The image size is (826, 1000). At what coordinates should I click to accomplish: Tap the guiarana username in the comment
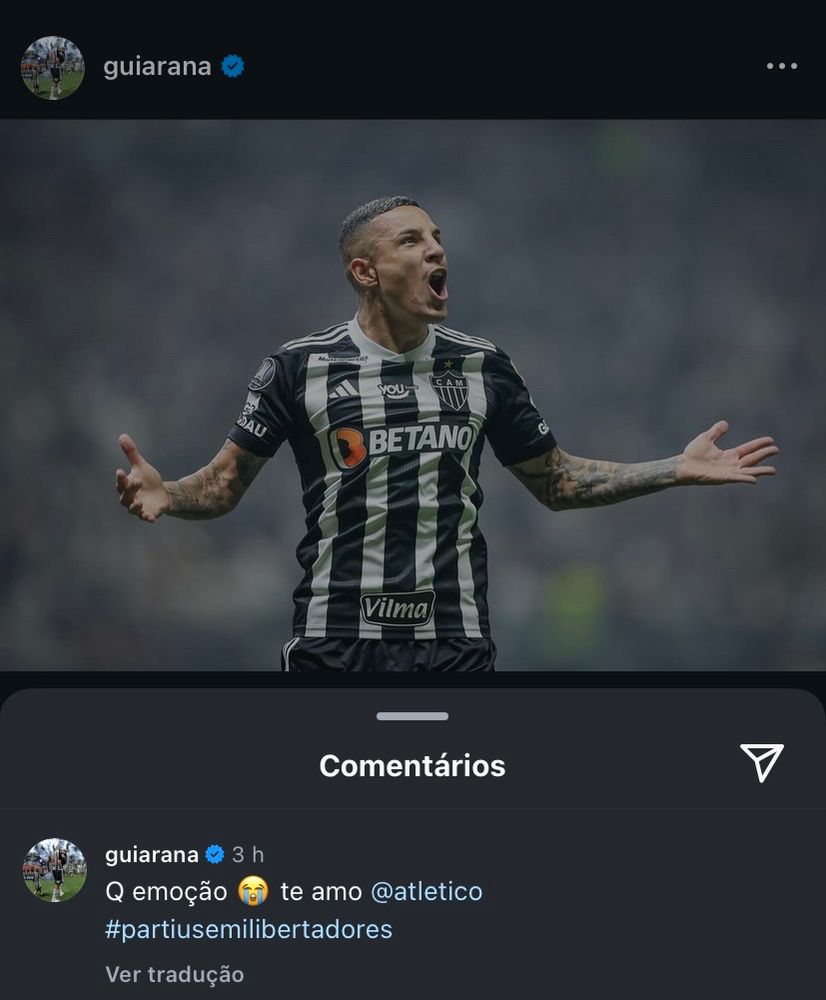(x=152, y=855)
